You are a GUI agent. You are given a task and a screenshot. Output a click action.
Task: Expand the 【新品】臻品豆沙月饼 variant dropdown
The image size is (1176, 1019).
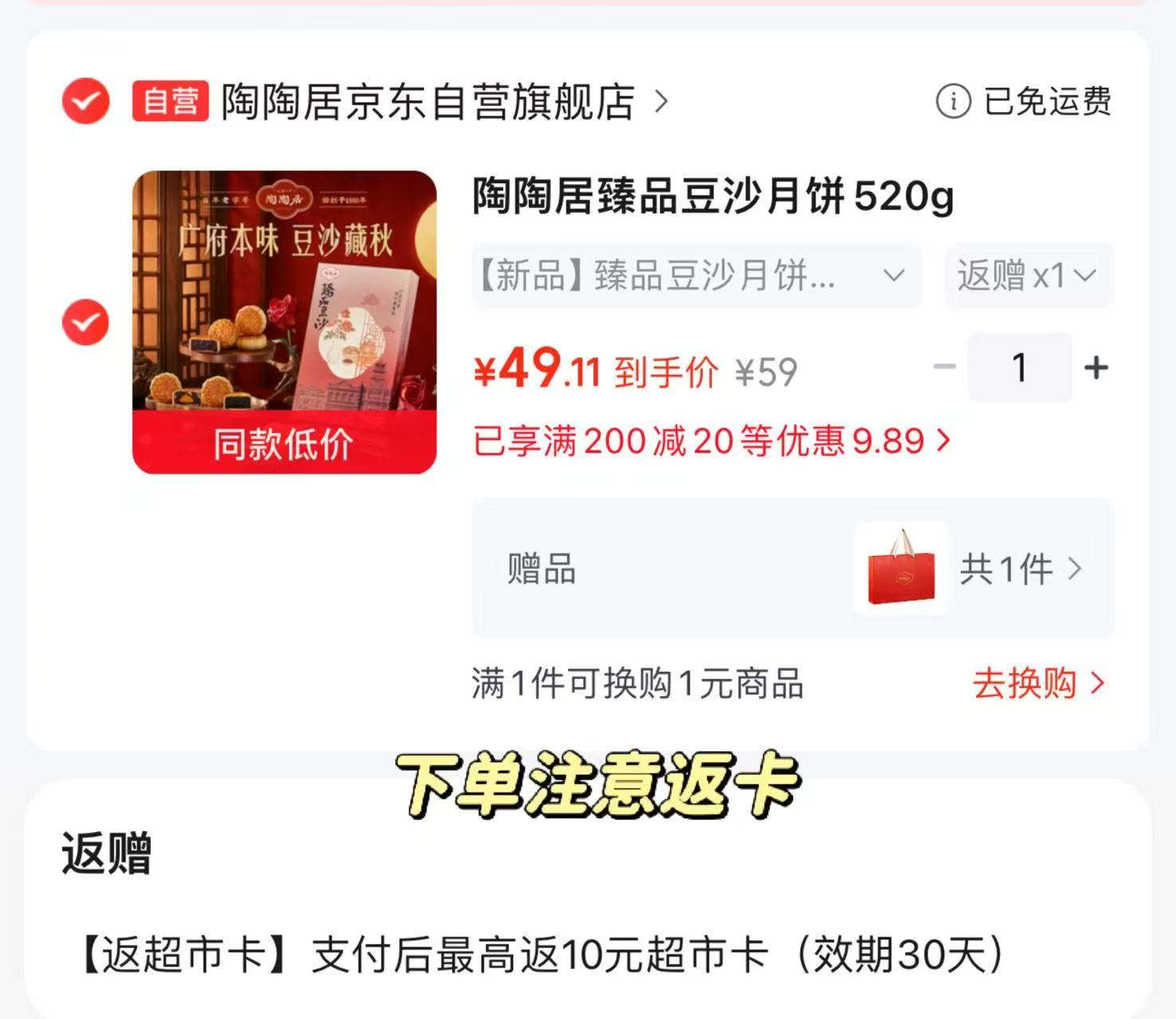(x=697, y=276)
